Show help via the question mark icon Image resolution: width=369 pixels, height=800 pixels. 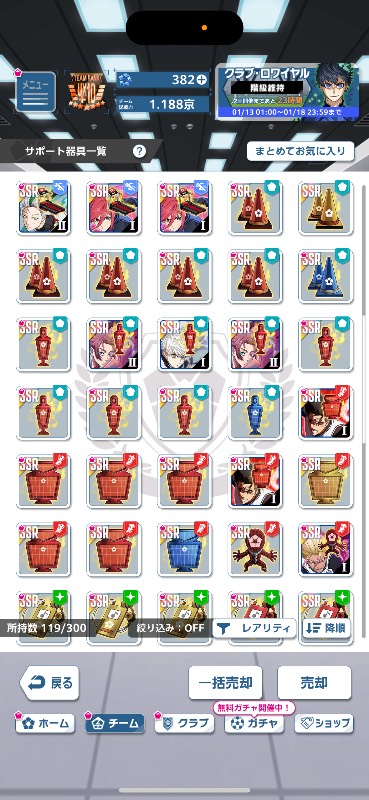139,151
